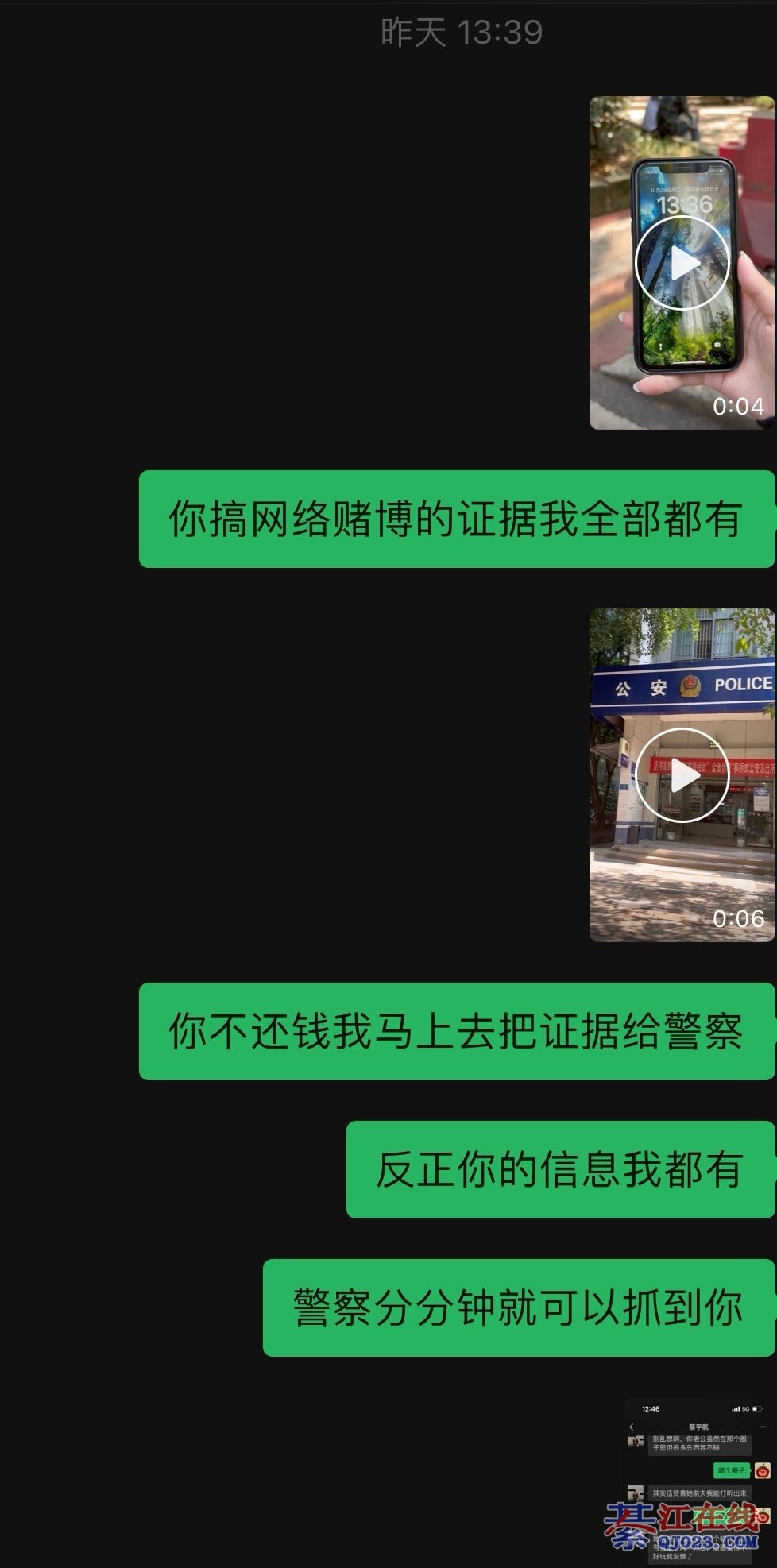Play the 0:06 police station video
The width and height of the screenshot is (777, 1568).
682,775
